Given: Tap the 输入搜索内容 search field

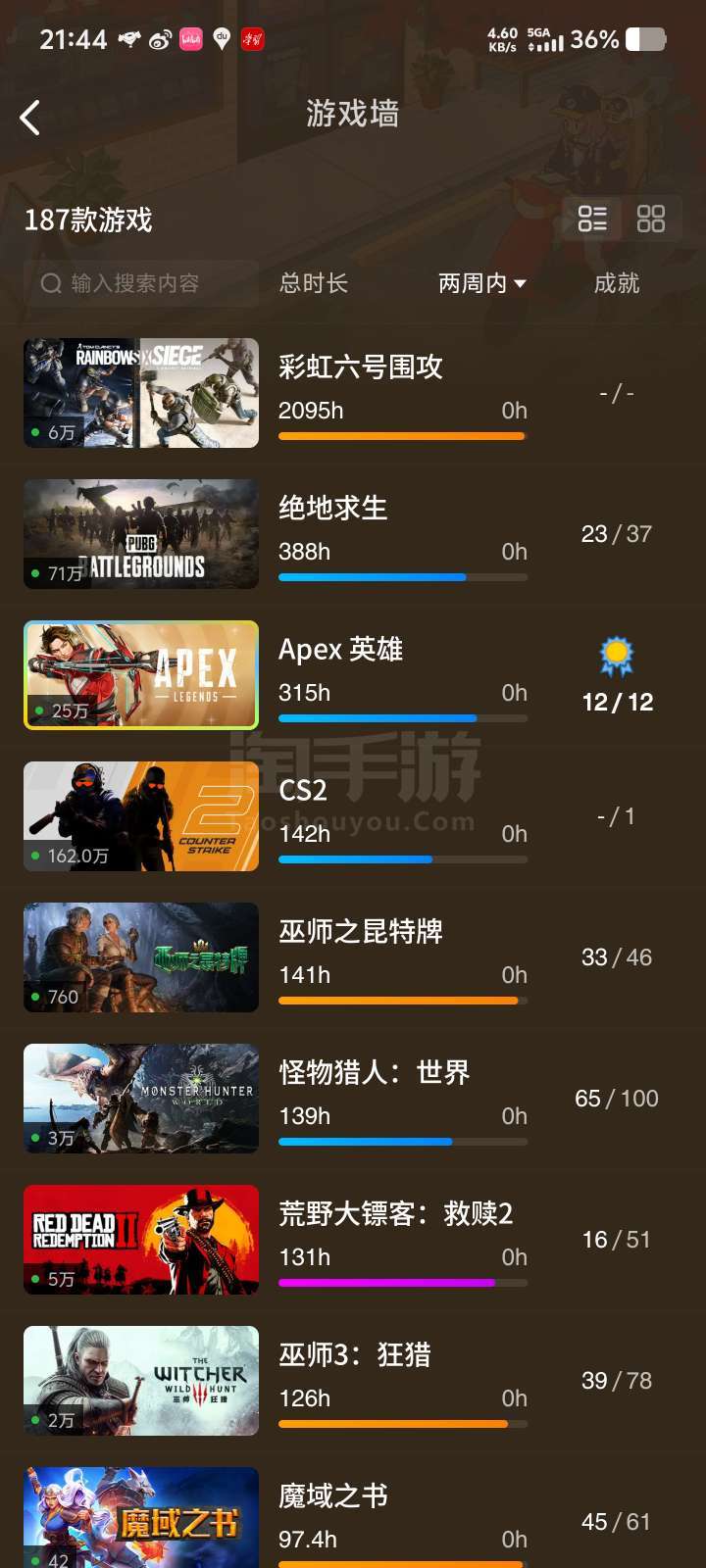Looking at the screenshot, I should pos(141,283).
